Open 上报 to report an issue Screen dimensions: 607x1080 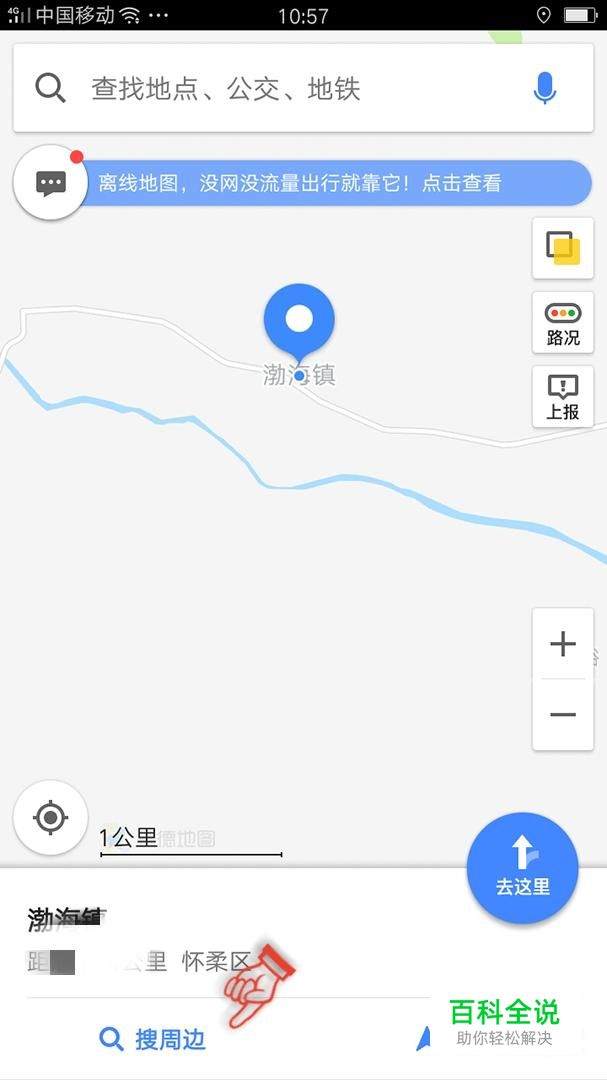click(x=563, y=397)
